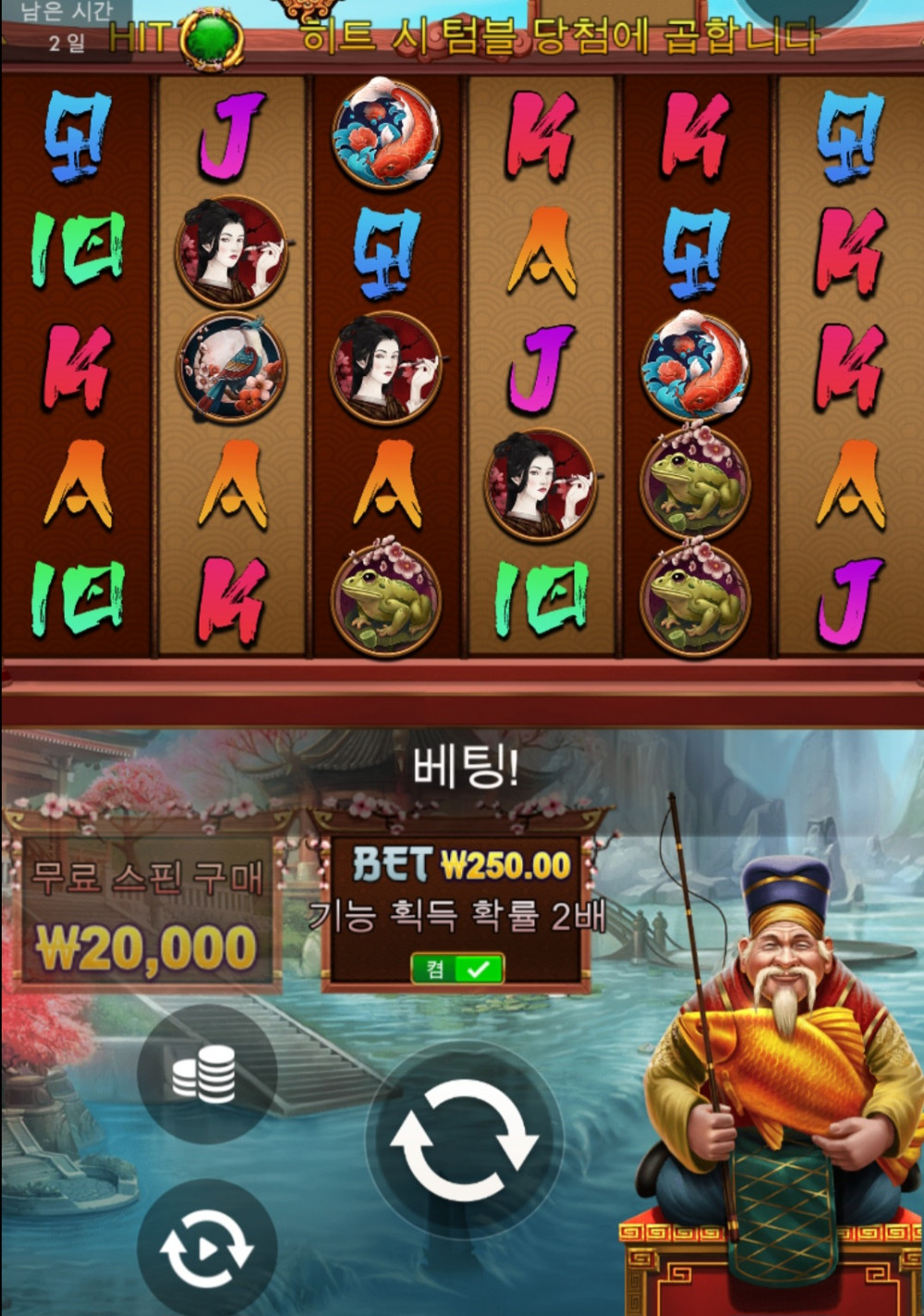Buy free spins for ₩20,000
The image size is (924, 1316).
pyautogui.click(x=145, y=913)
